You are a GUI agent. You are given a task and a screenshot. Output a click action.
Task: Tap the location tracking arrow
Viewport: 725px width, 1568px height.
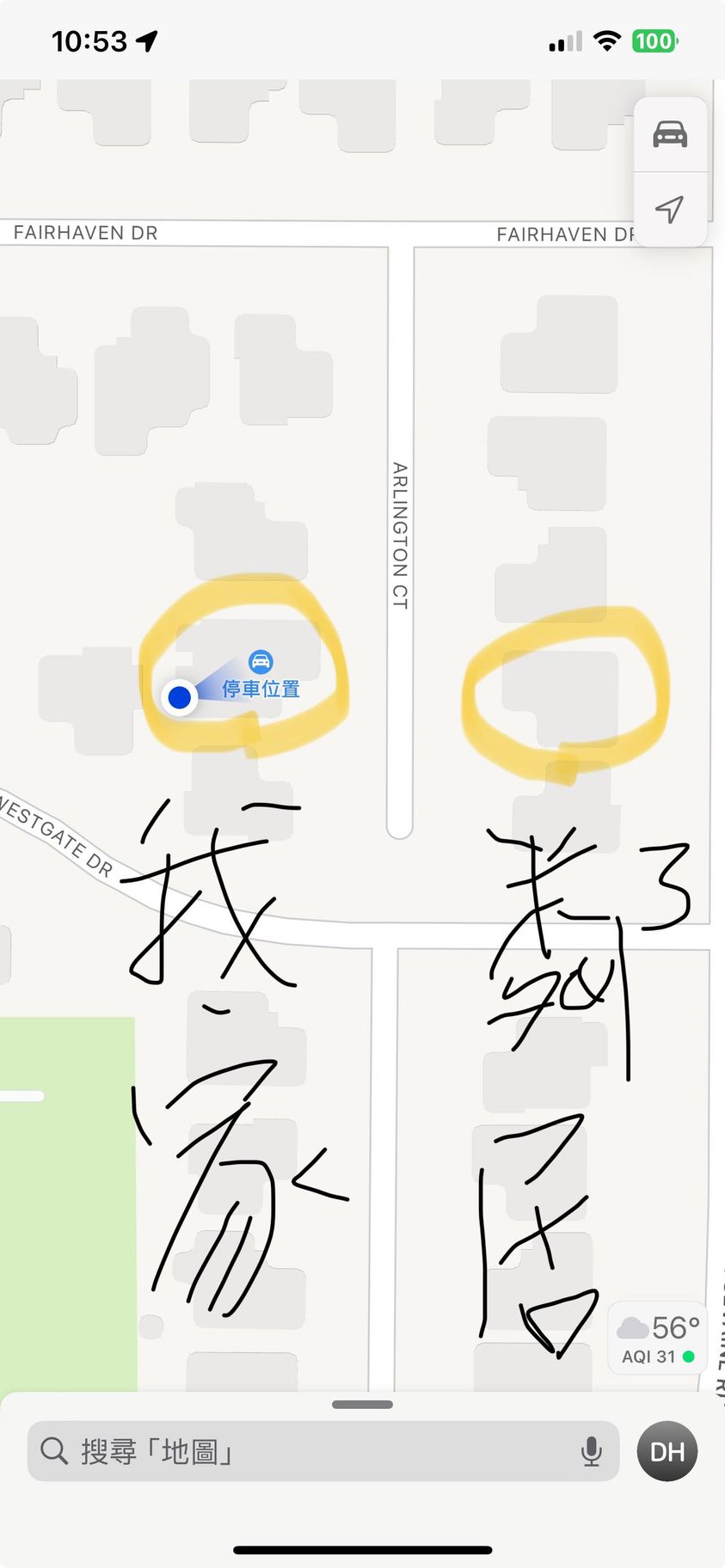coord(670,209)
